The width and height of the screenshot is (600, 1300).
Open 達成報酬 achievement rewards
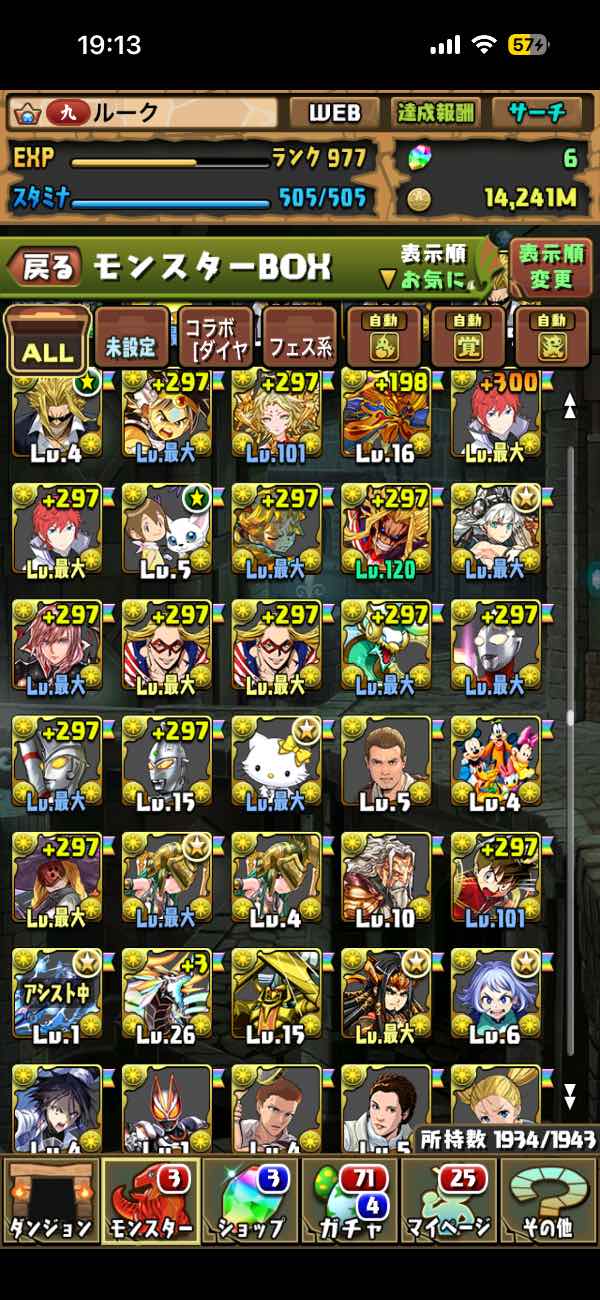436,113
